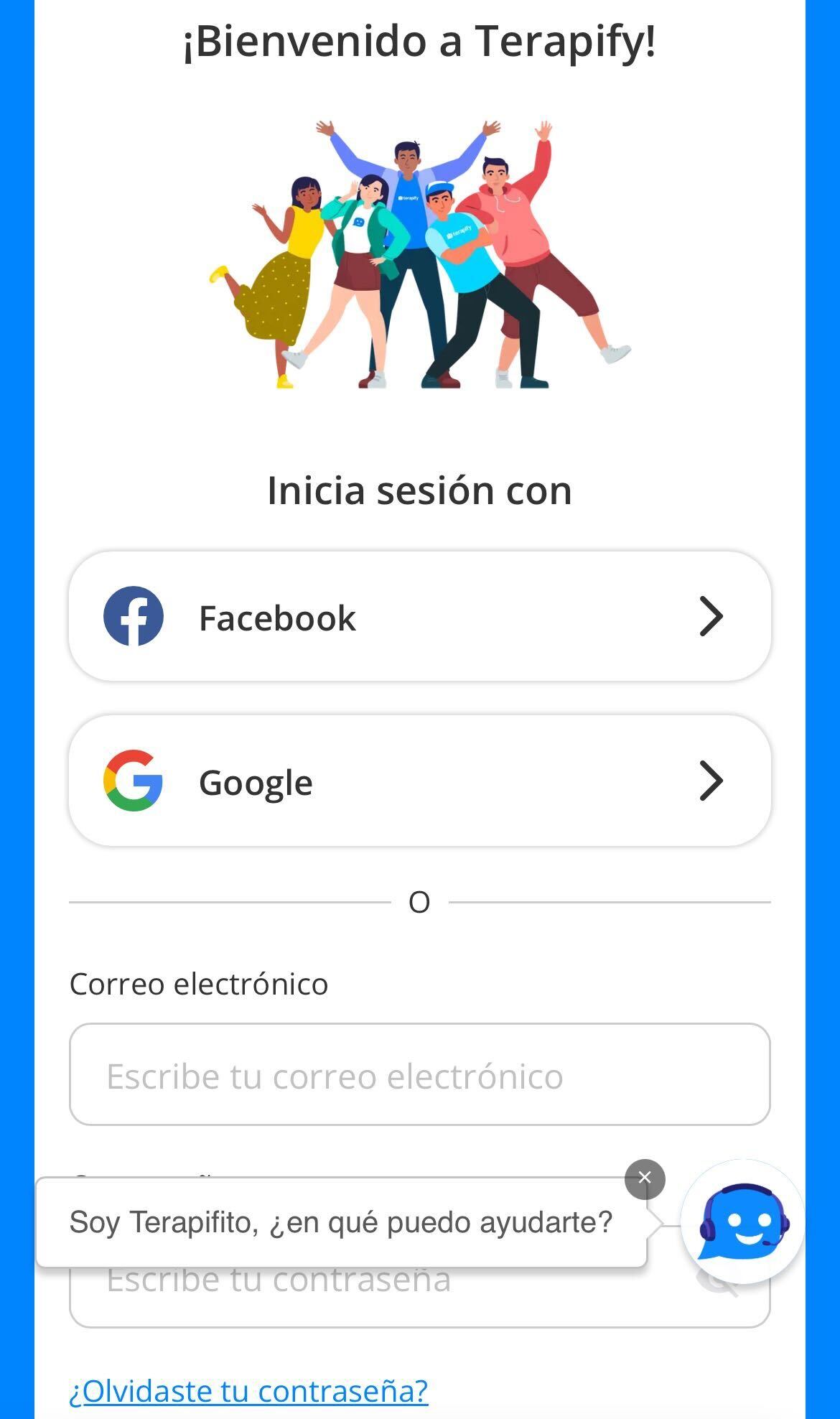The width and height of the screenshot is (840, 1419).
Task: Expand the Facebook sign-in option
Action: pos(420,616)
